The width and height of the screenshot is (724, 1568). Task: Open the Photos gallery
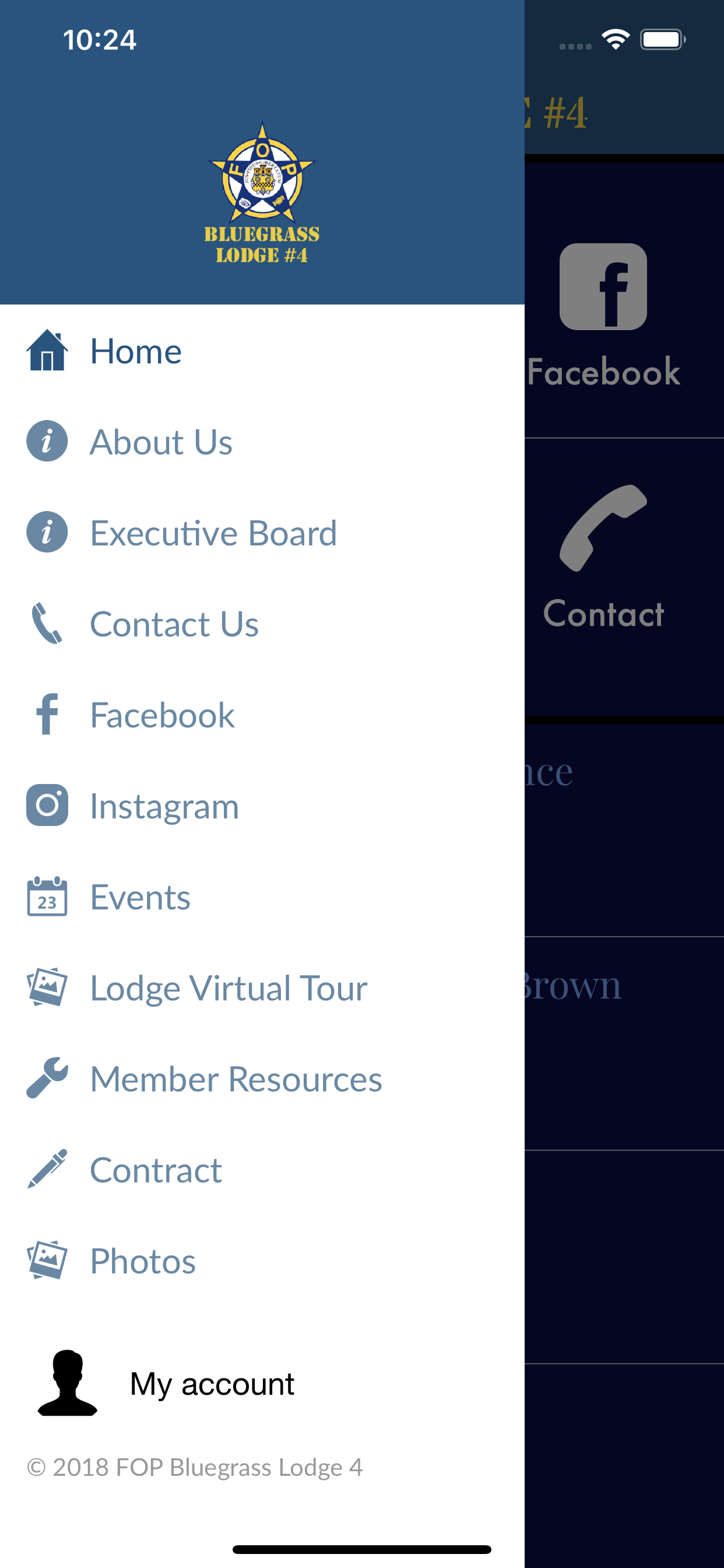point(262,1260)
